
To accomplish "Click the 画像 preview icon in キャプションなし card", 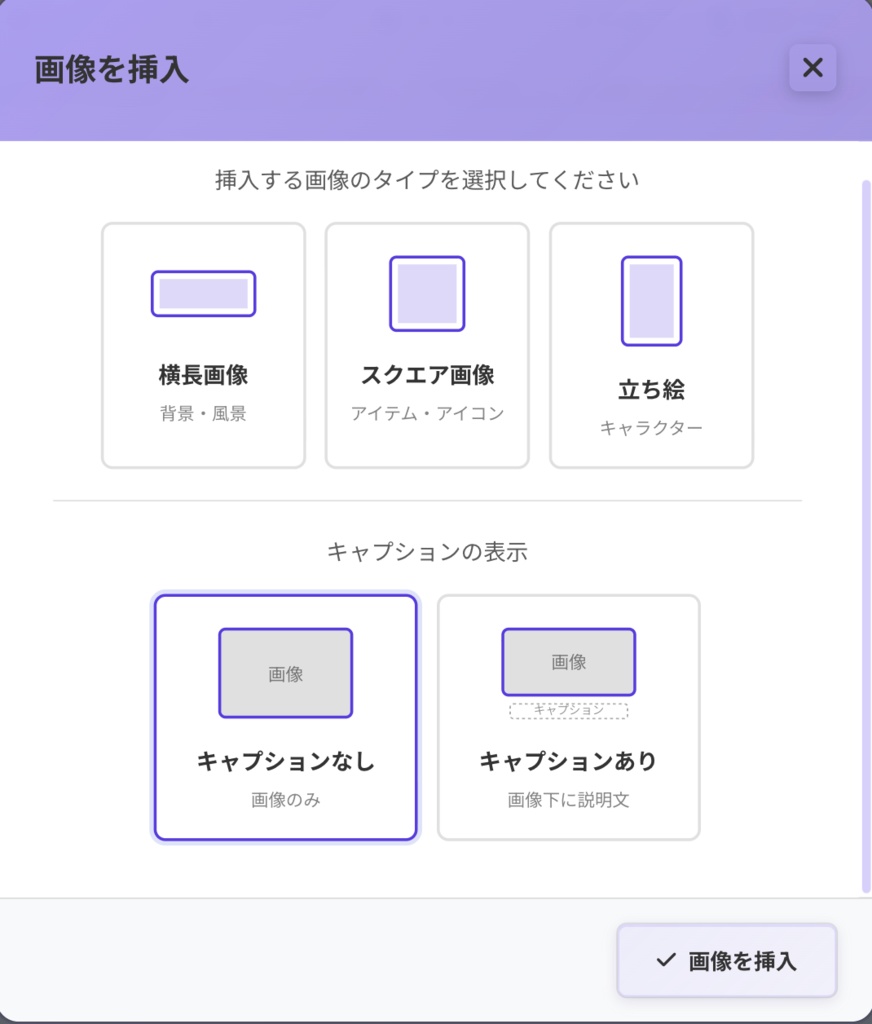I will tap(285, 672).
